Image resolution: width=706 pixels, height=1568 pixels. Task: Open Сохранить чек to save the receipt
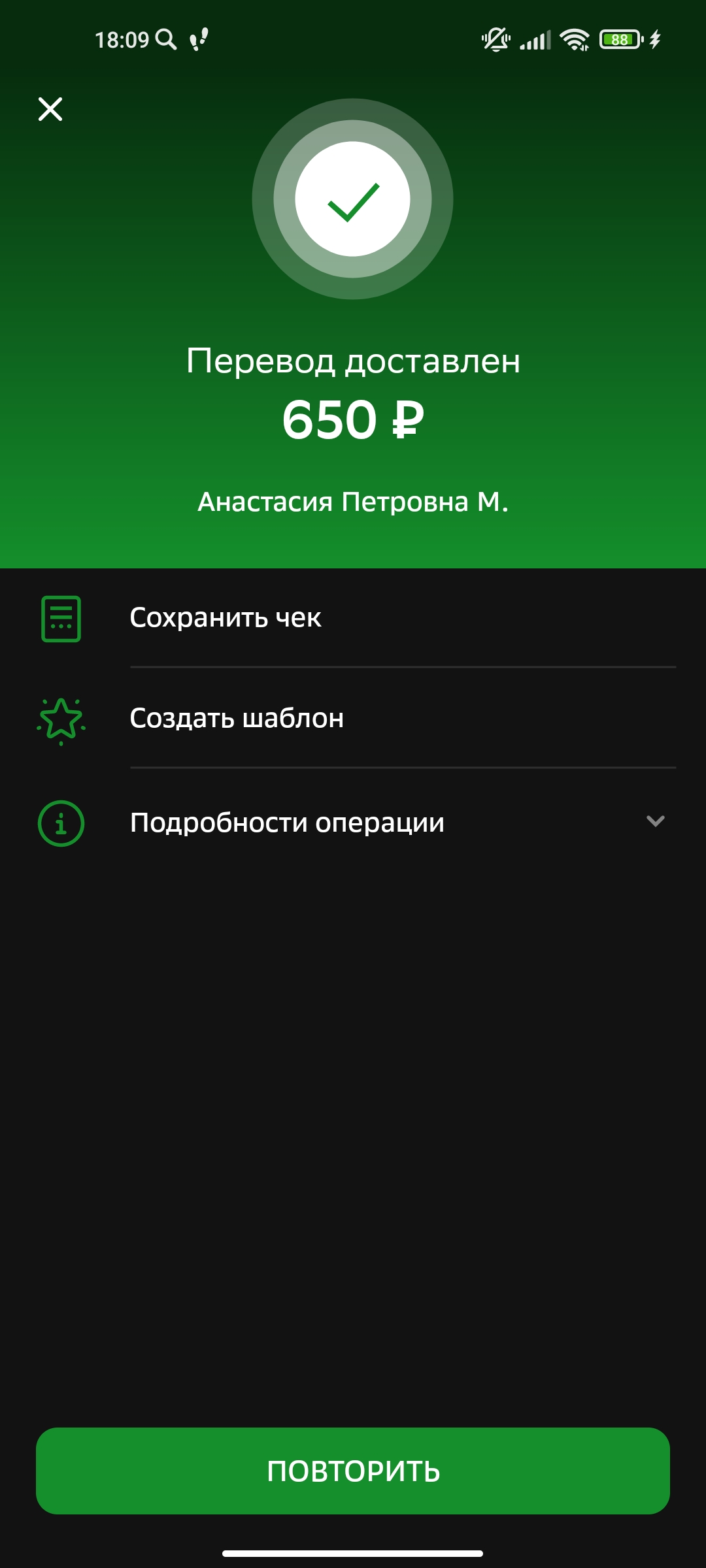[x=353, y=618]
